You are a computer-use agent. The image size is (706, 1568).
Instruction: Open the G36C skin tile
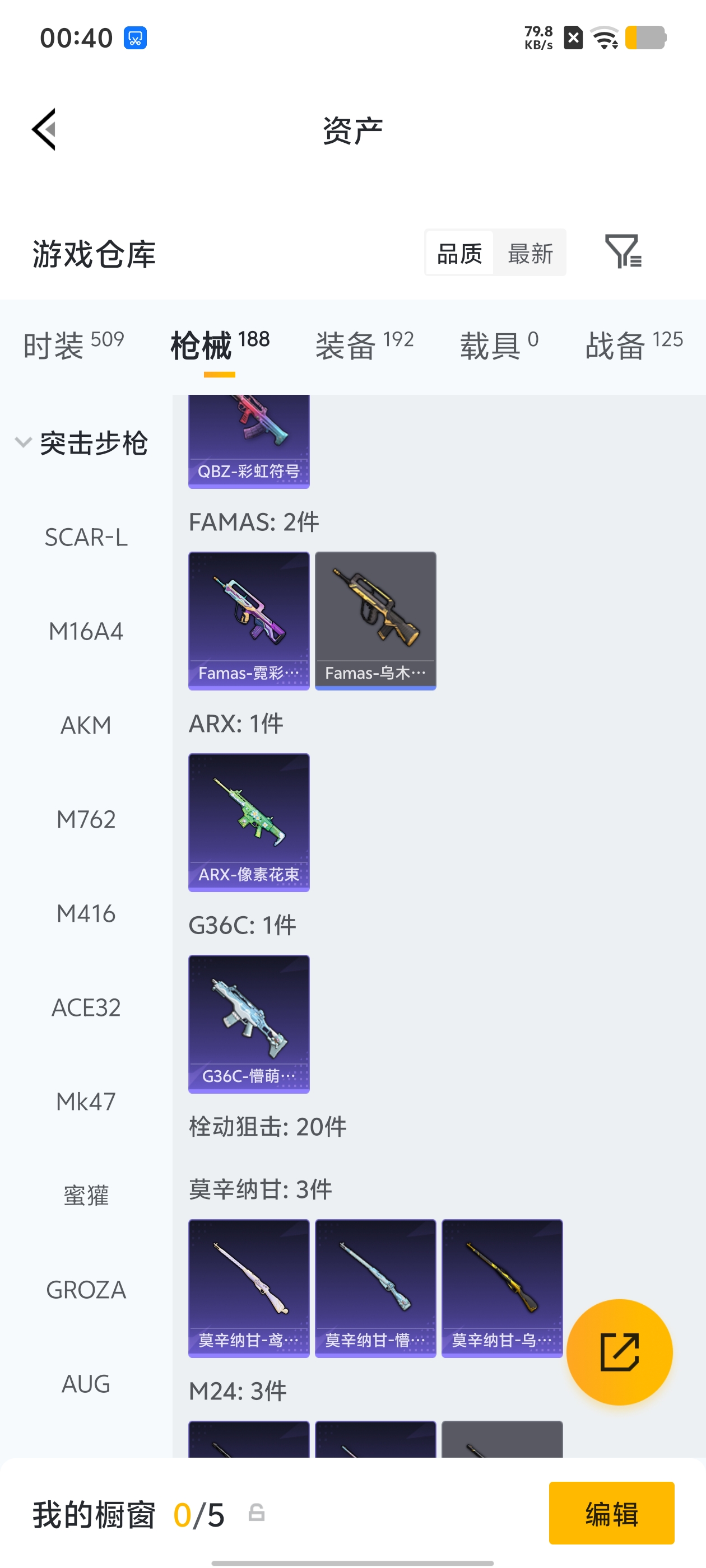coord(249,1023)
